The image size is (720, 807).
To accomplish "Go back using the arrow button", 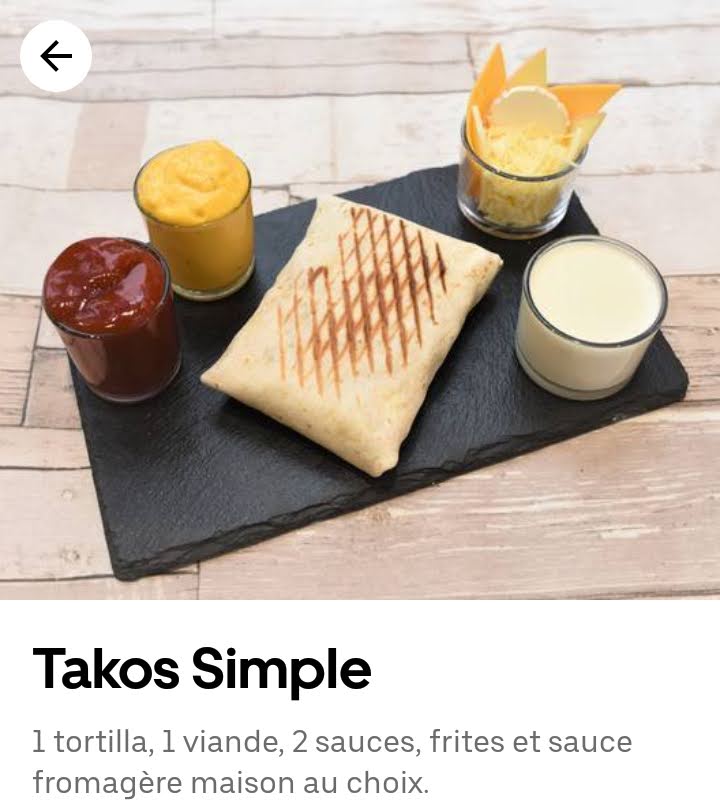I will (56, 56).
